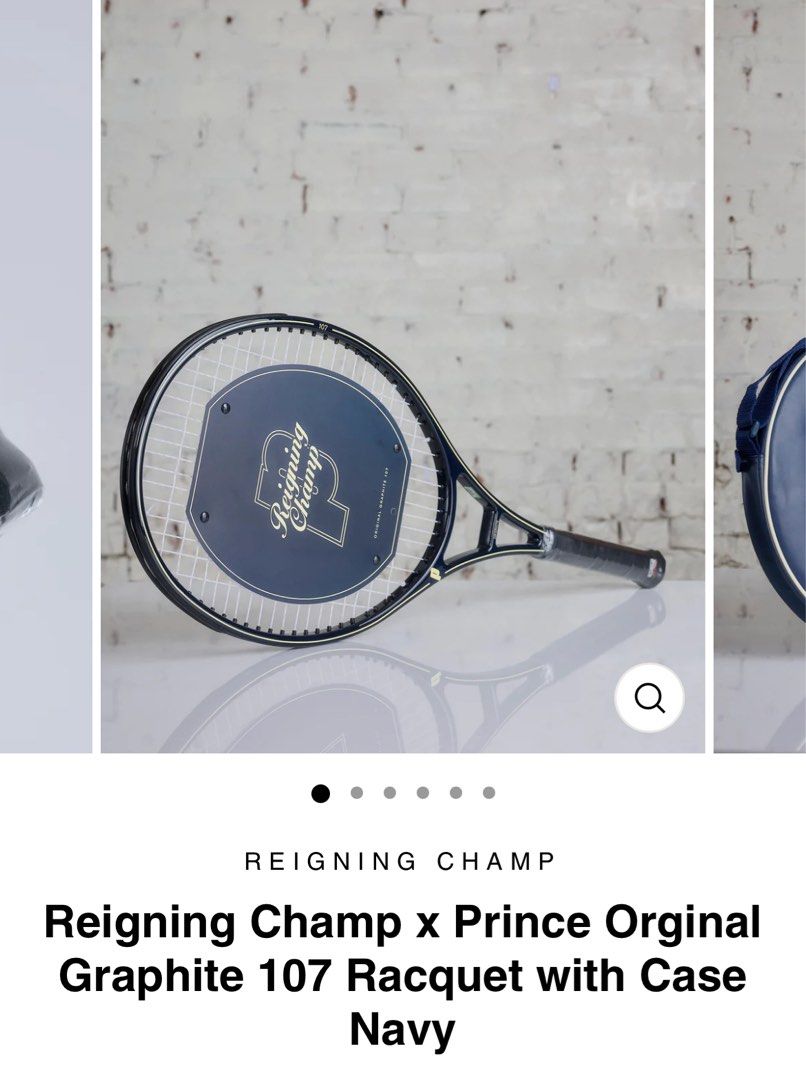Select the fifth carousel dot
Viewport: 806px width, 1080px height.
456,793
